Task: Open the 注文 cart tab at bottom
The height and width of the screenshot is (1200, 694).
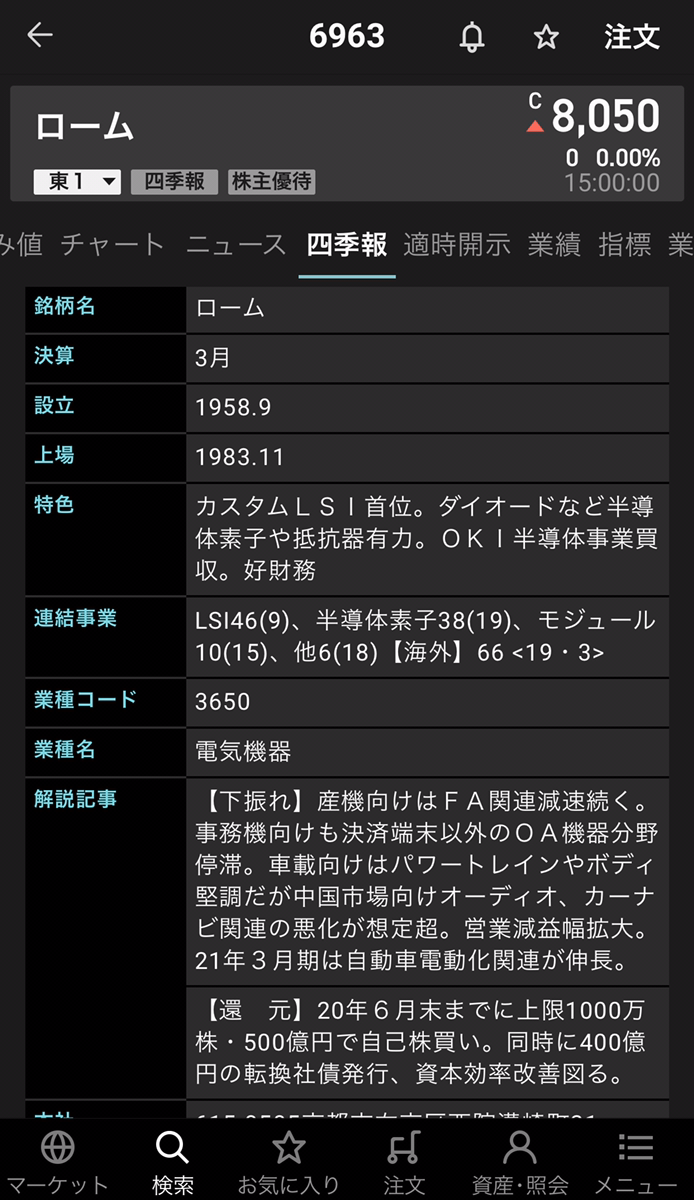Action: [x=404, y=1161]
